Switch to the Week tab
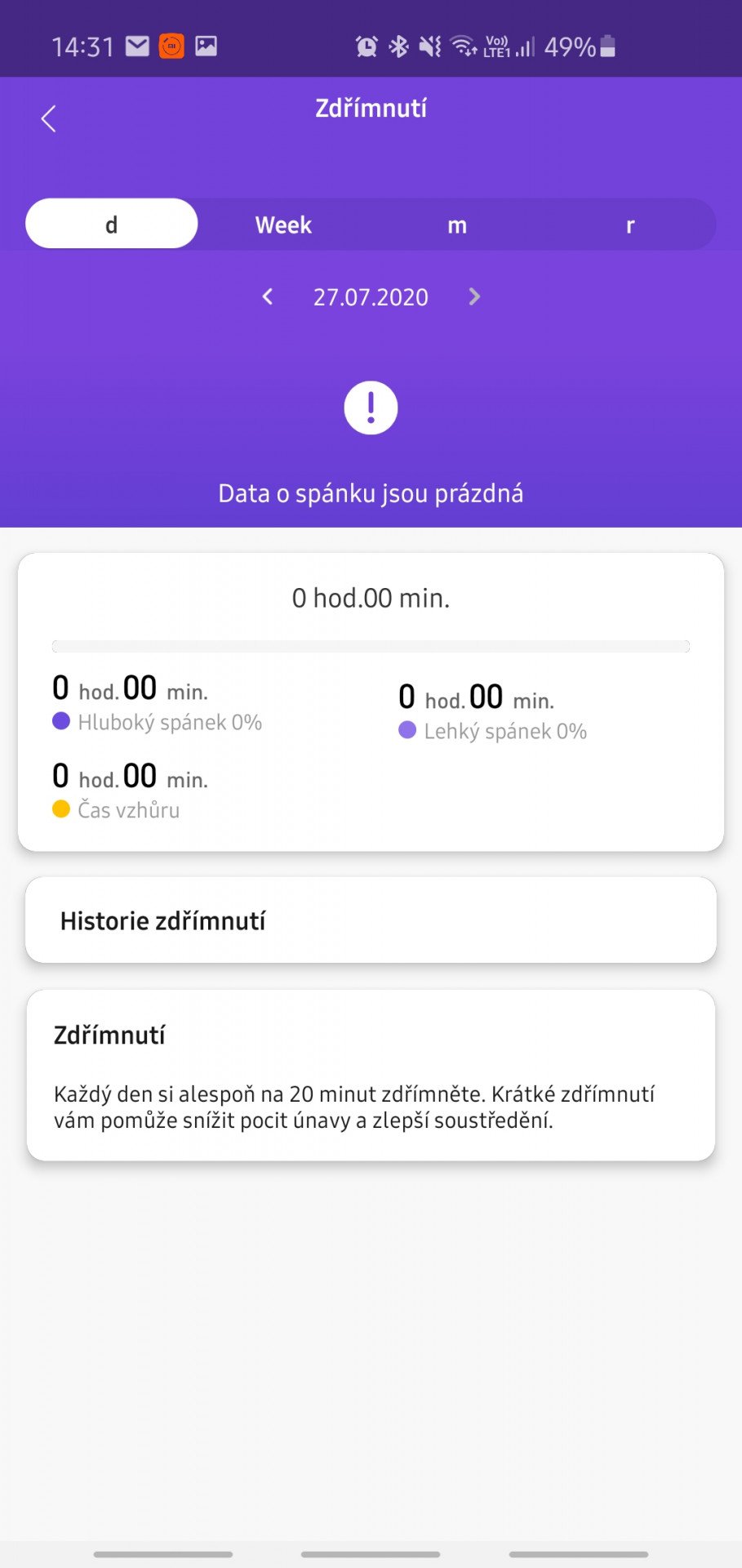The image size is (742, 1568). [x=283, y=225]
